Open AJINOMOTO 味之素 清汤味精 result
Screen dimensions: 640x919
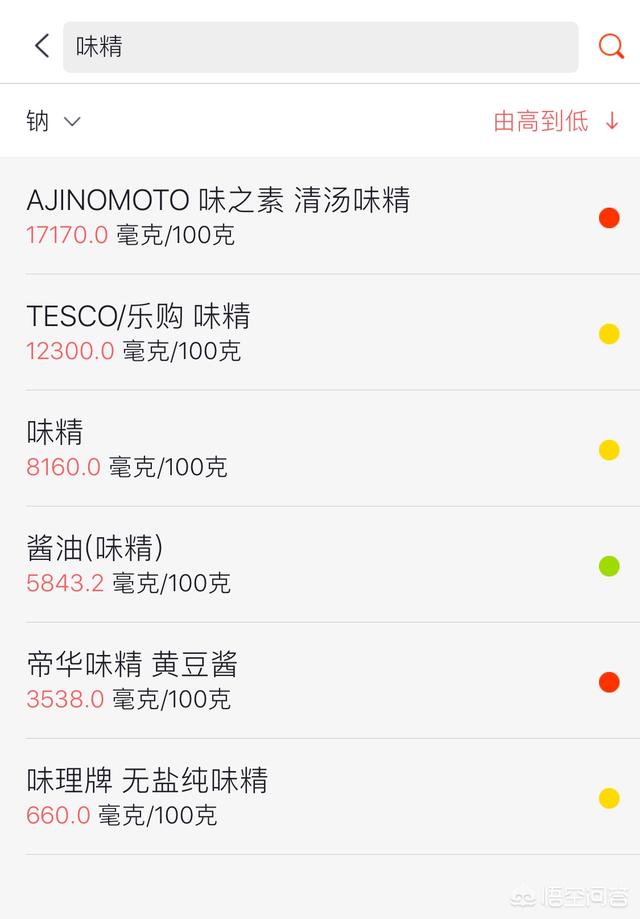(x=320, y=216)
